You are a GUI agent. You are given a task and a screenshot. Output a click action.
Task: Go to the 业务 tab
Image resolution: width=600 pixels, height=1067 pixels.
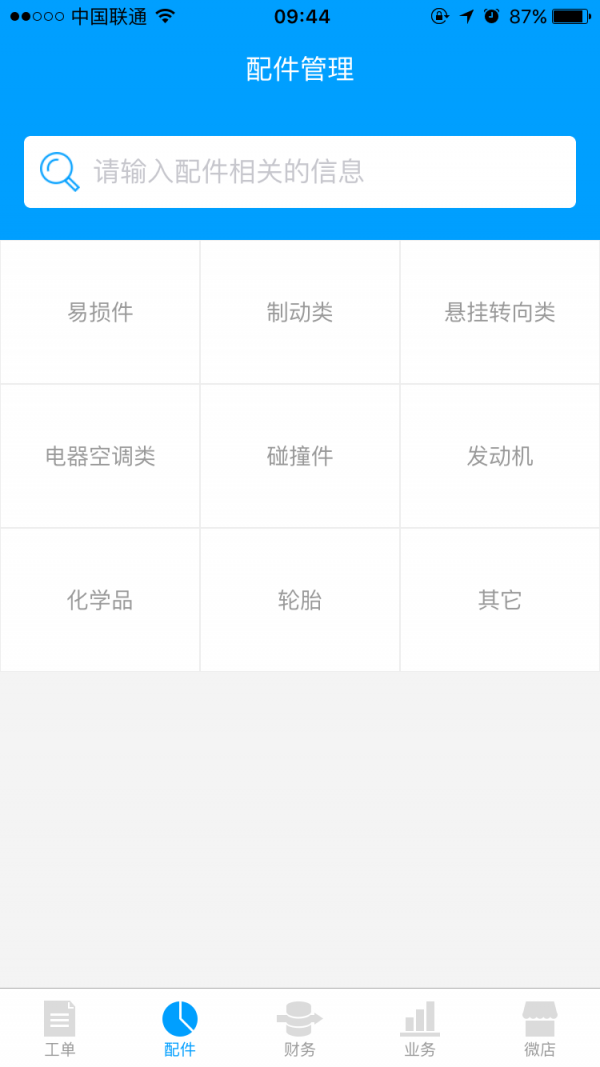pyautogui.click(x=420, y=1028)
